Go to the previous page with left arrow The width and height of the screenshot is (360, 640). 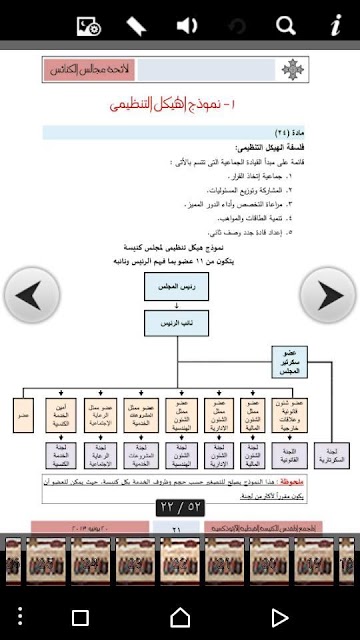click(x=32, y=295)
